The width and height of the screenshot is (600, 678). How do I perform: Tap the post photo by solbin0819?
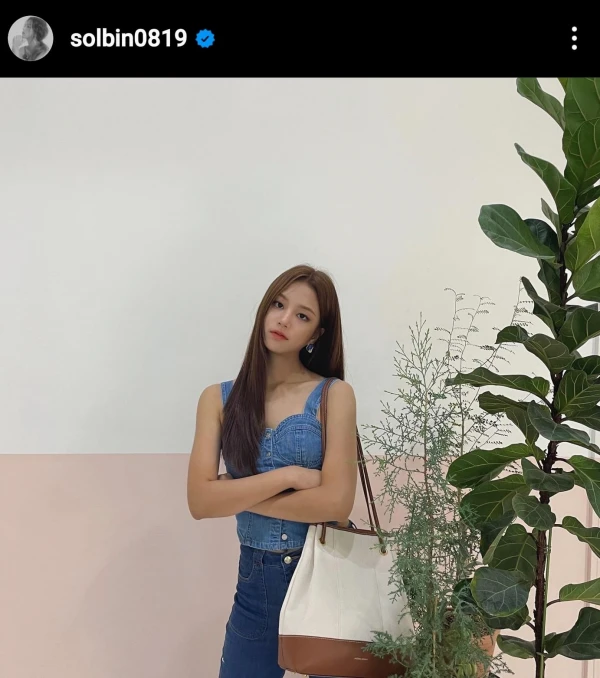300,377
